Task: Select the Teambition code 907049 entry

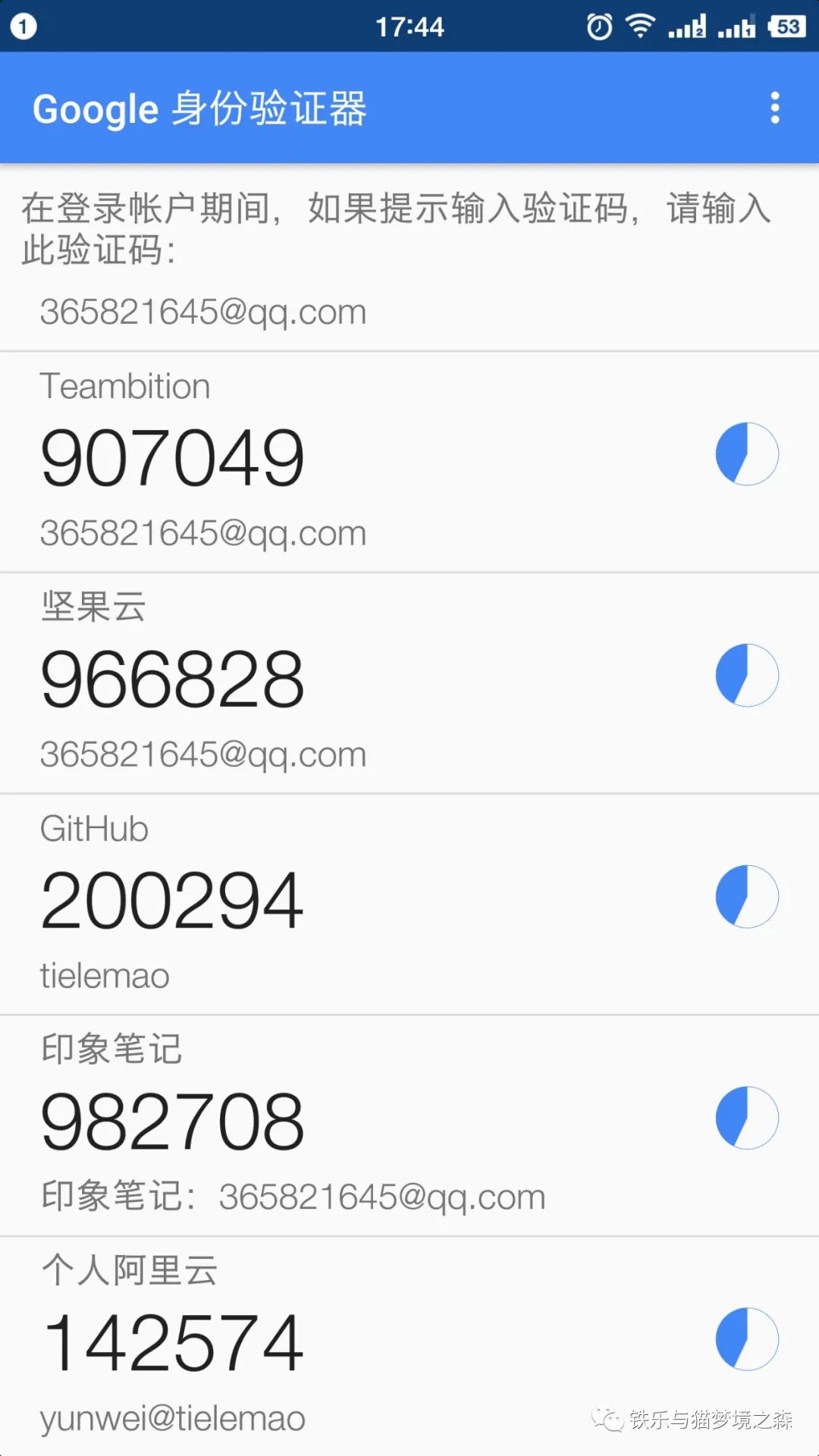Action: coord(409,462)
